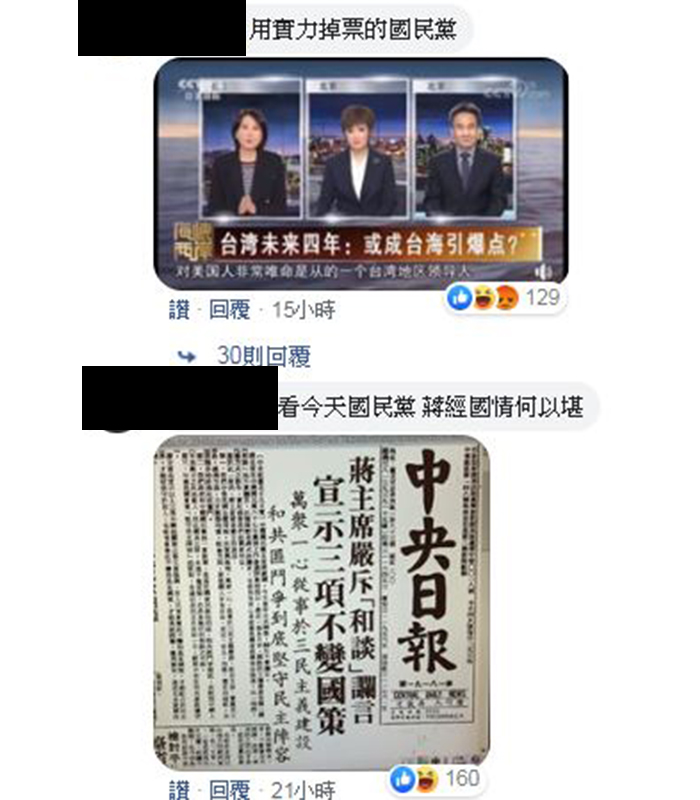Open the 15小時 timestamp link
This screenshot has height=800, width=700.
[304, 311]
